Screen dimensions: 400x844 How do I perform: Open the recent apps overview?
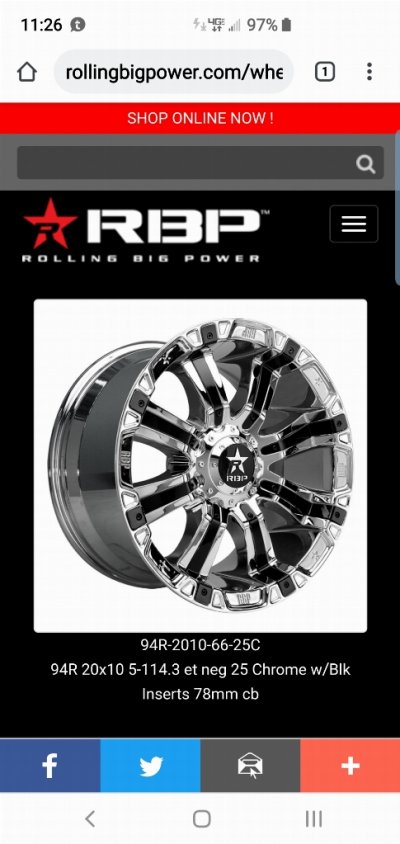click(314, 819)
